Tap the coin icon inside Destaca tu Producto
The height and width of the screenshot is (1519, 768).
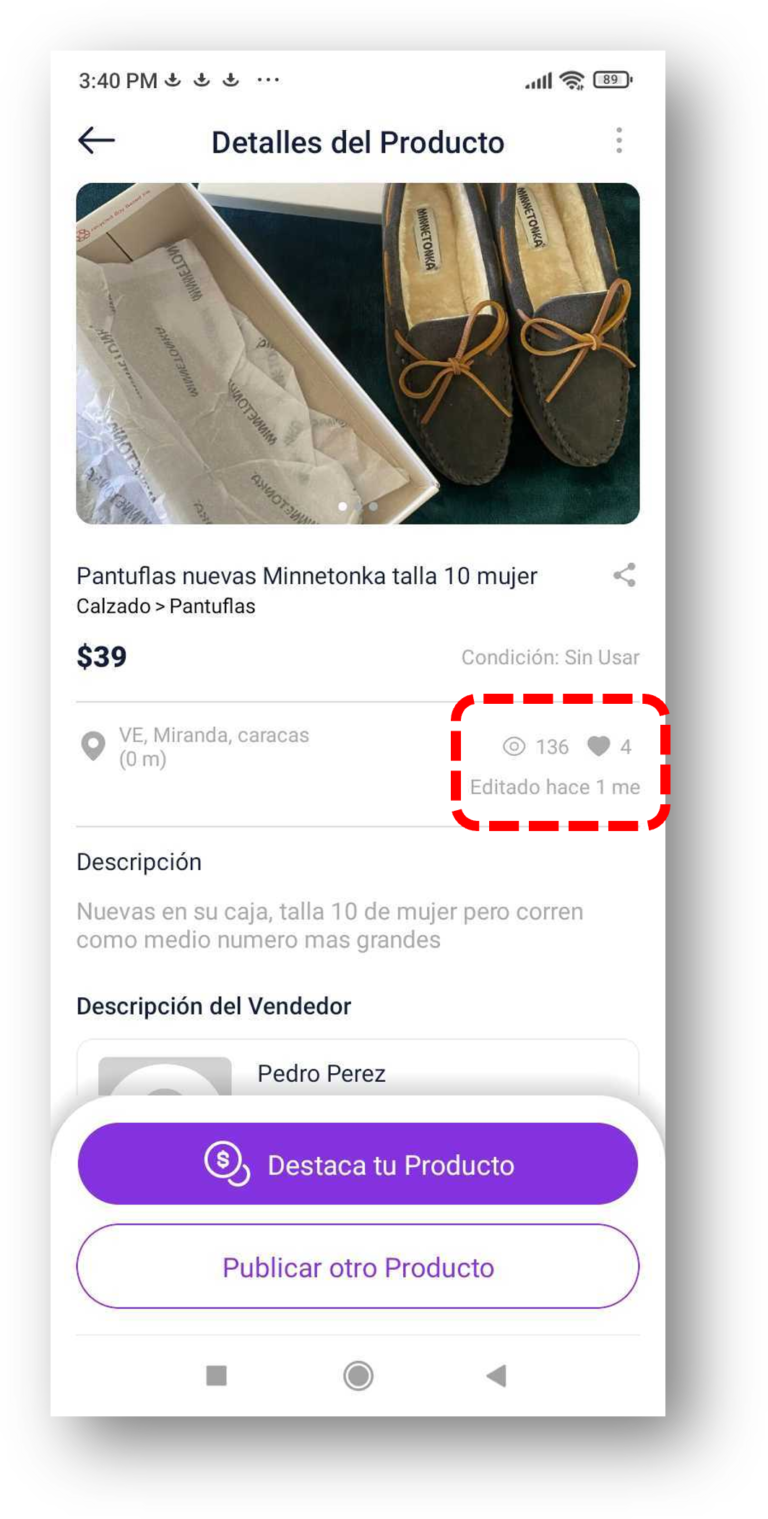point(224,1163)
